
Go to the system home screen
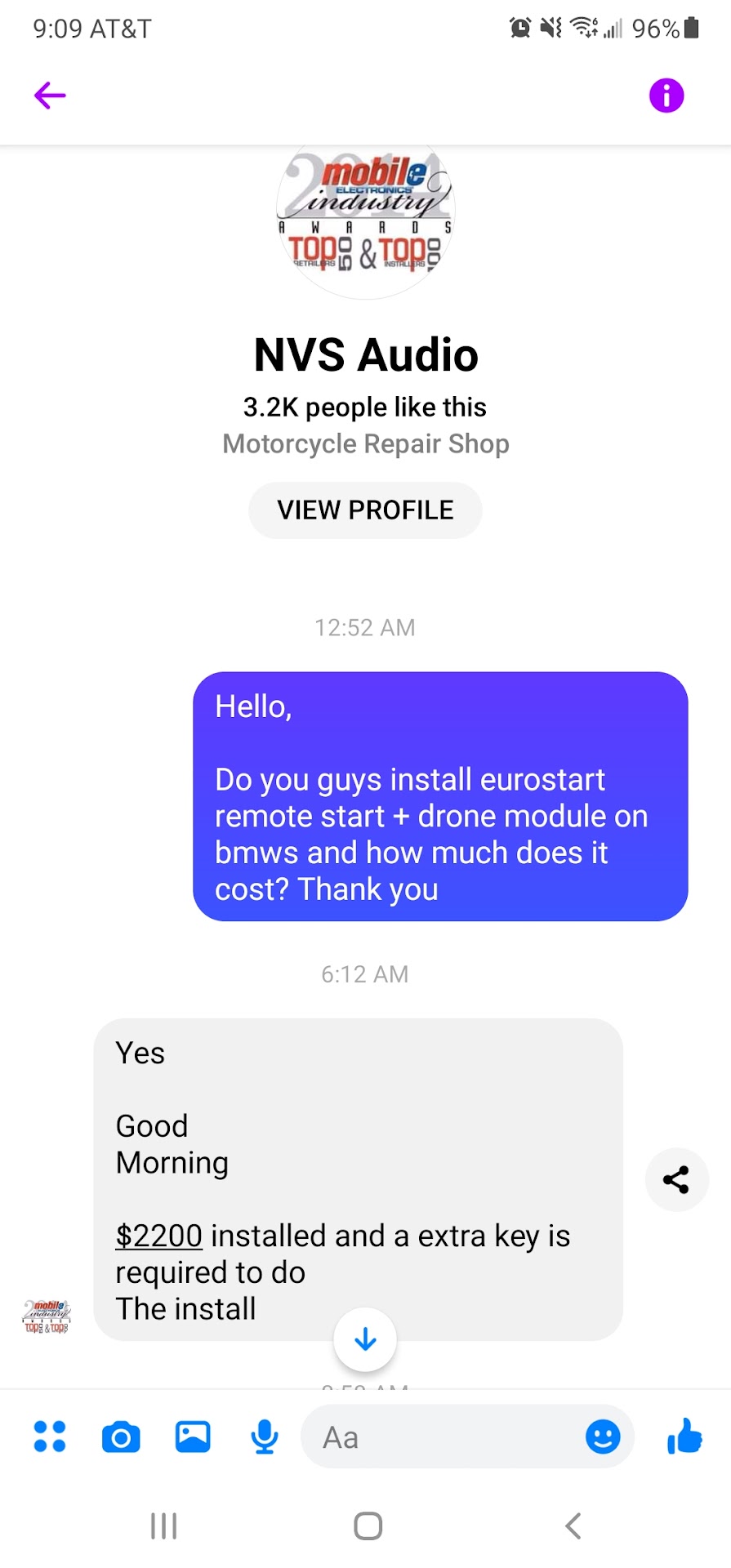pos(368,1525)
